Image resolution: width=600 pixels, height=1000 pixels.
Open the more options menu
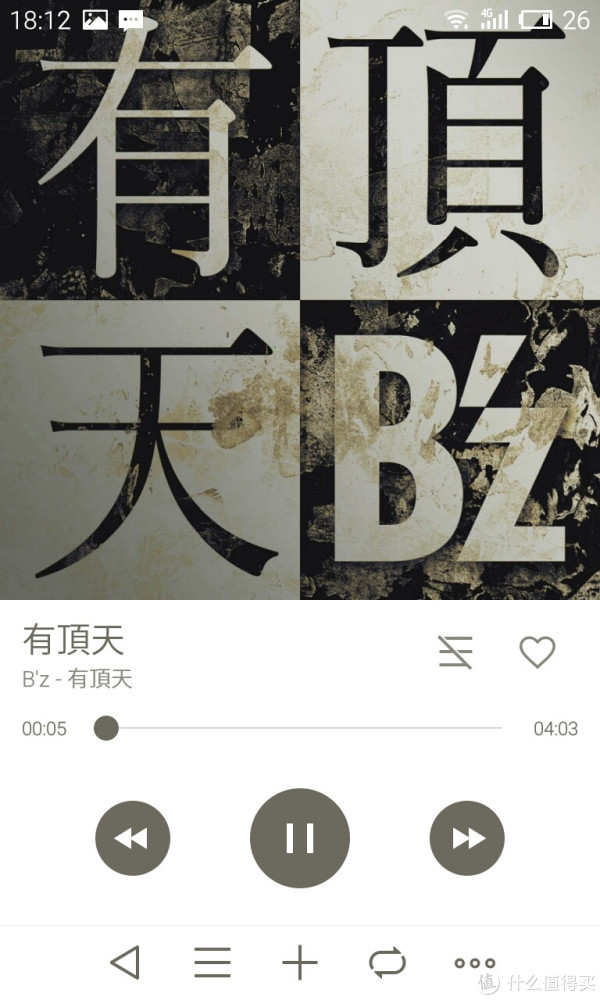point(474,962)
